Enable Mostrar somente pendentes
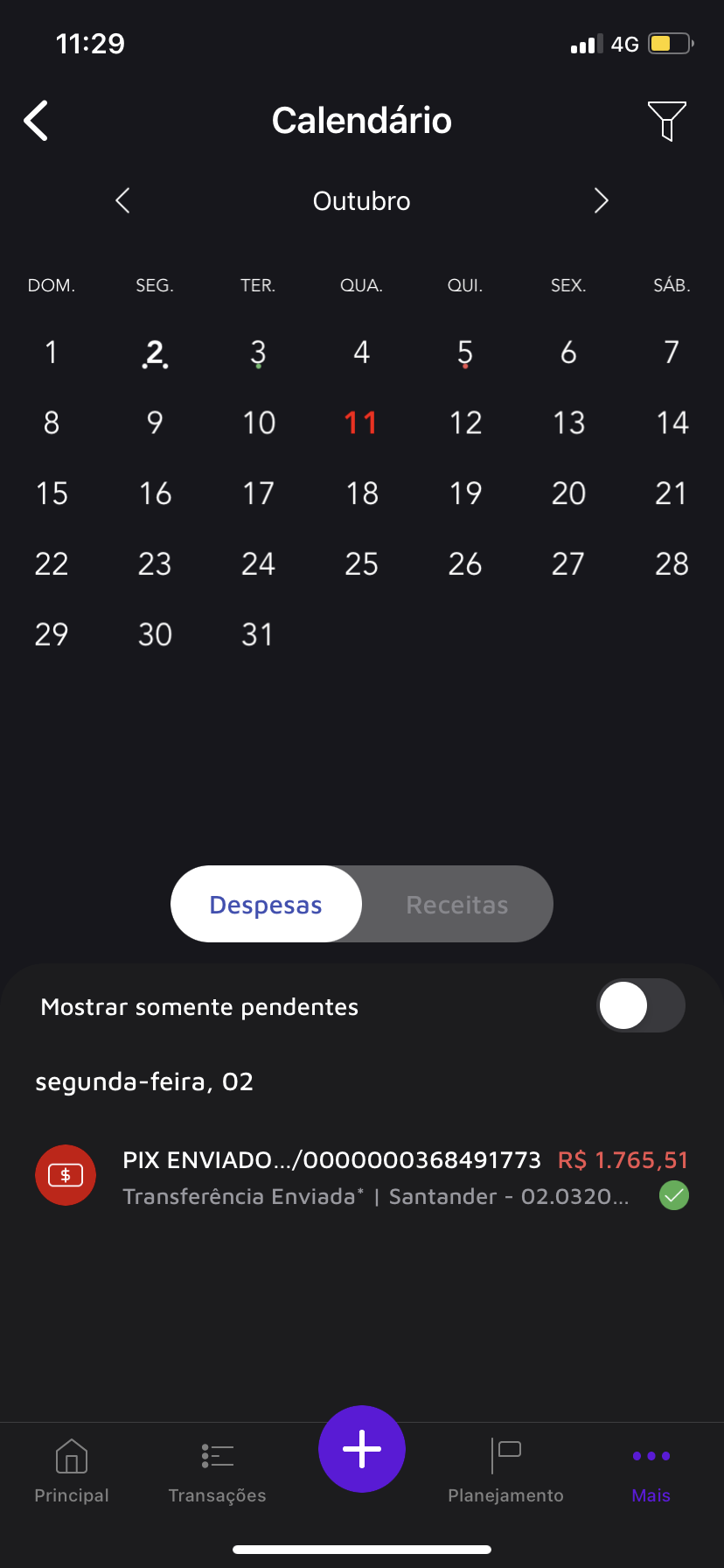This screenshot has height=1568, width=724. coord(641,1005)
